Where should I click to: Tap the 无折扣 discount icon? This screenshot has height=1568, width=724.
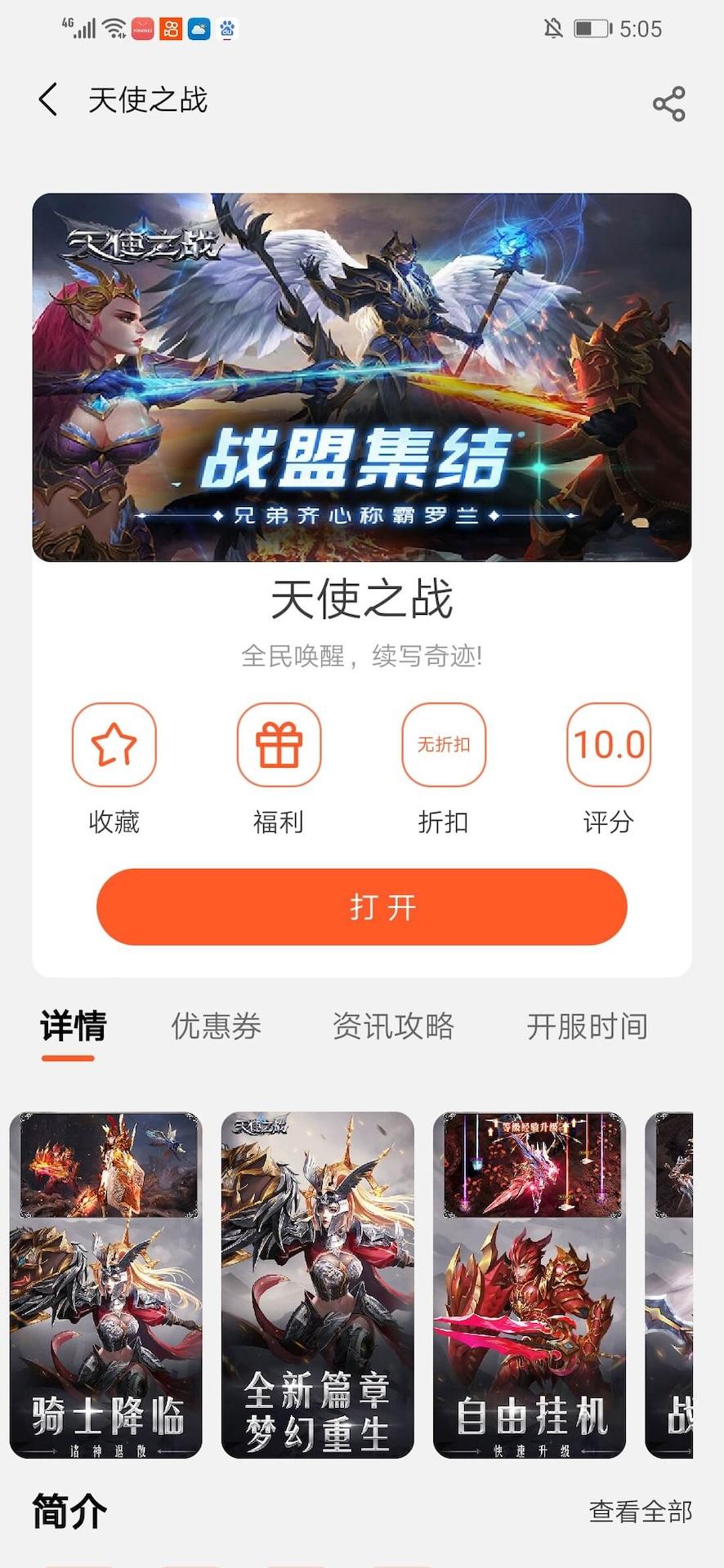(444, 746)
